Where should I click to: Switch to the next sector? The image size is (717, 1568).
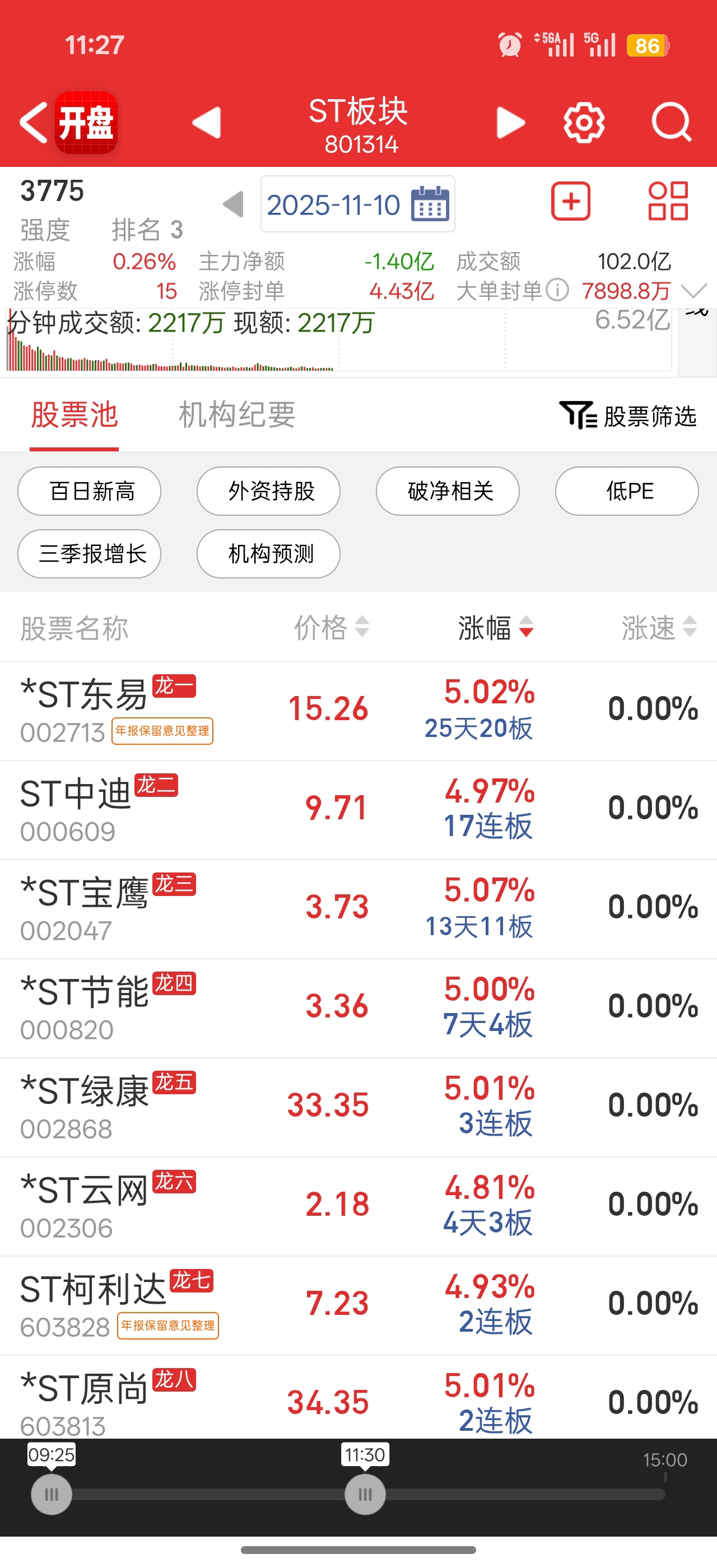510,123
